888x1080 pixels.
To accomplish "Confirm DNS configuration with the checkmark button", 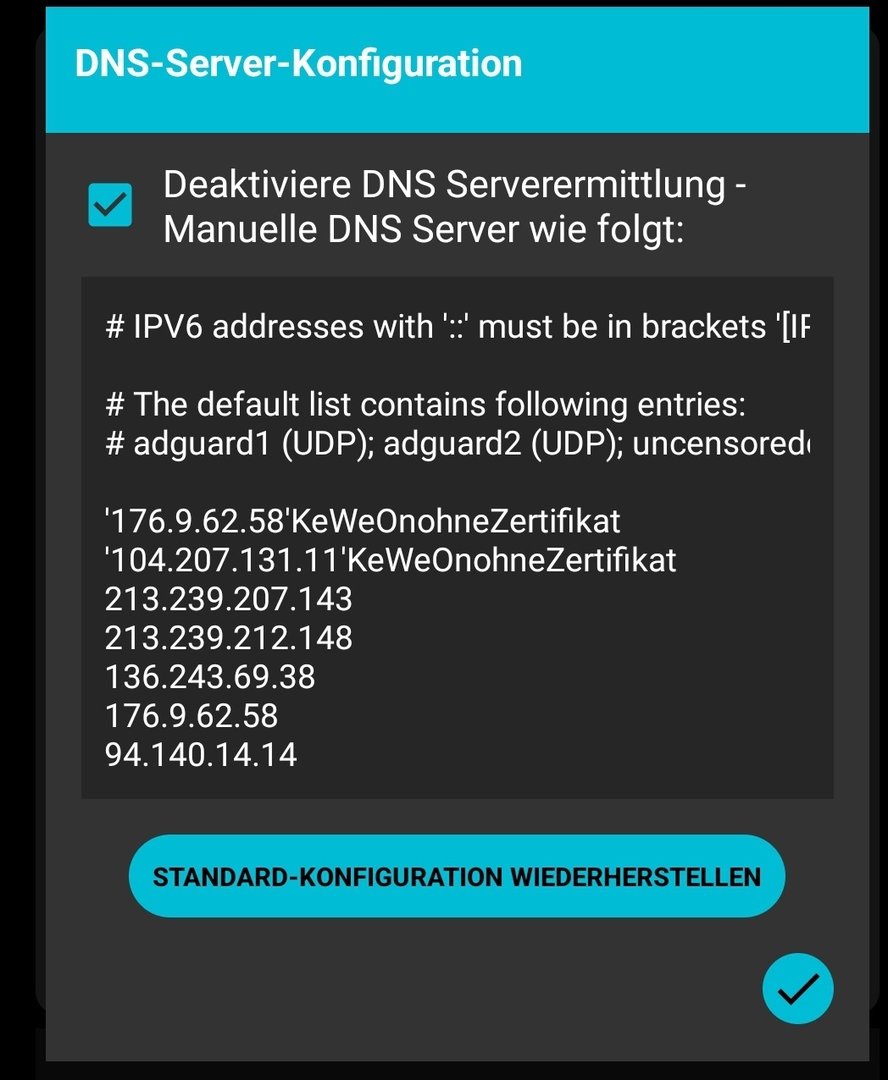I will click(797, 989).
